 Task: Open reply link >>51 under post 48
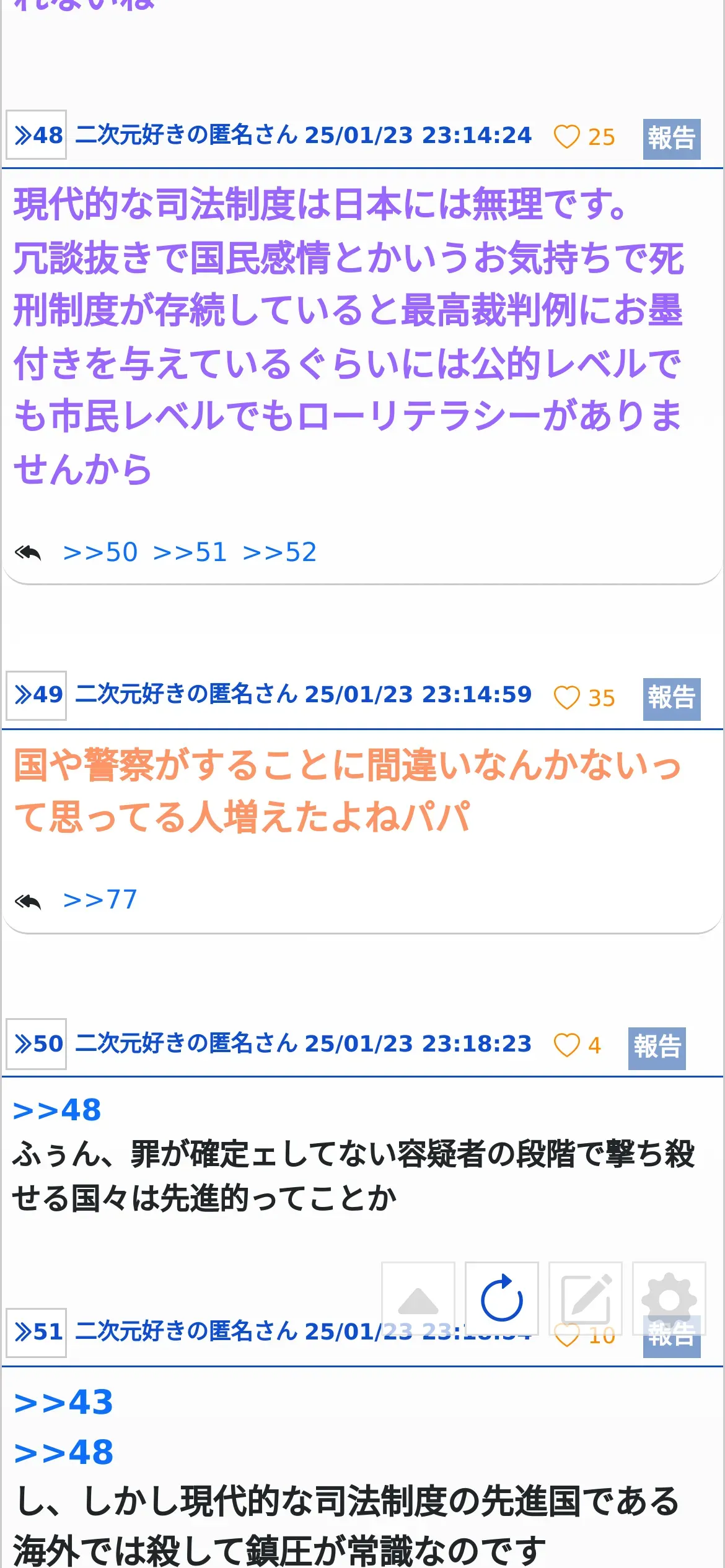click(x=190, y=552)
